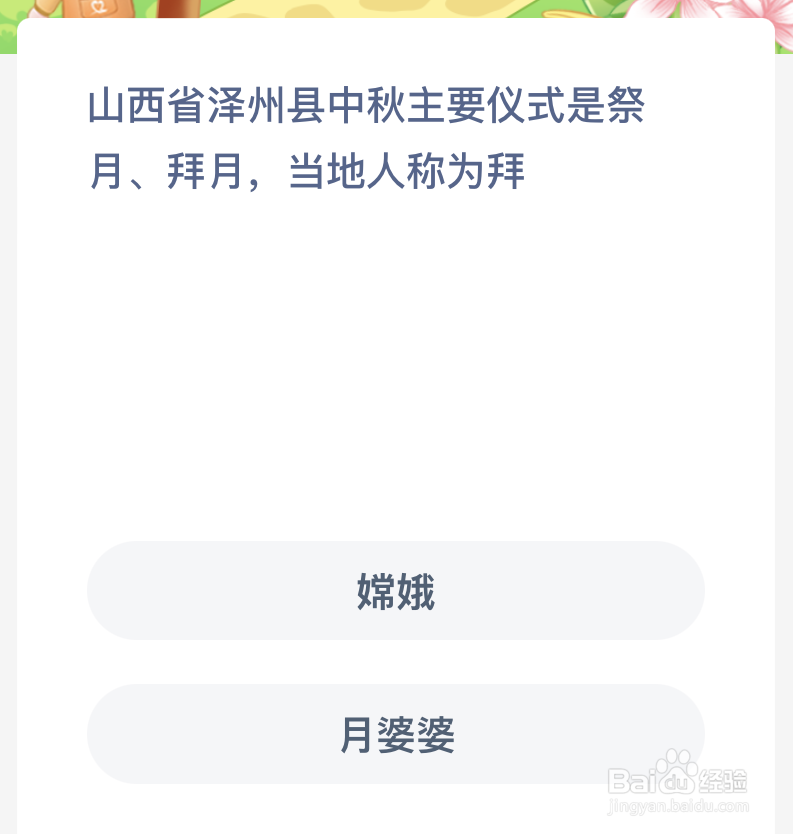Click the 经验 characters in the watermark

click(724, 779)
